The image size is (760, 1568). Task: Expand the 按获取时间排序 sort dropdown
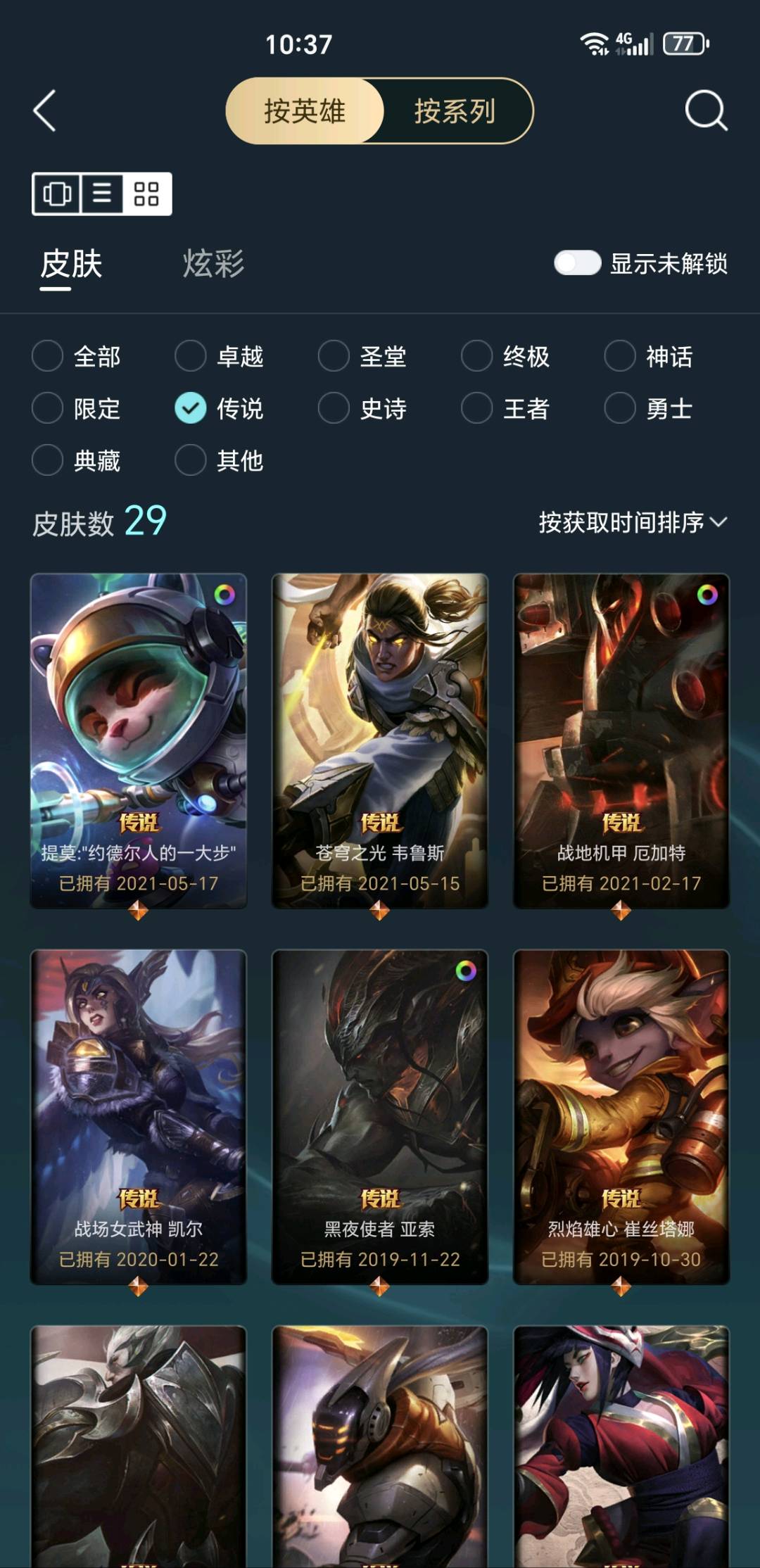click(x=632, y=522)
